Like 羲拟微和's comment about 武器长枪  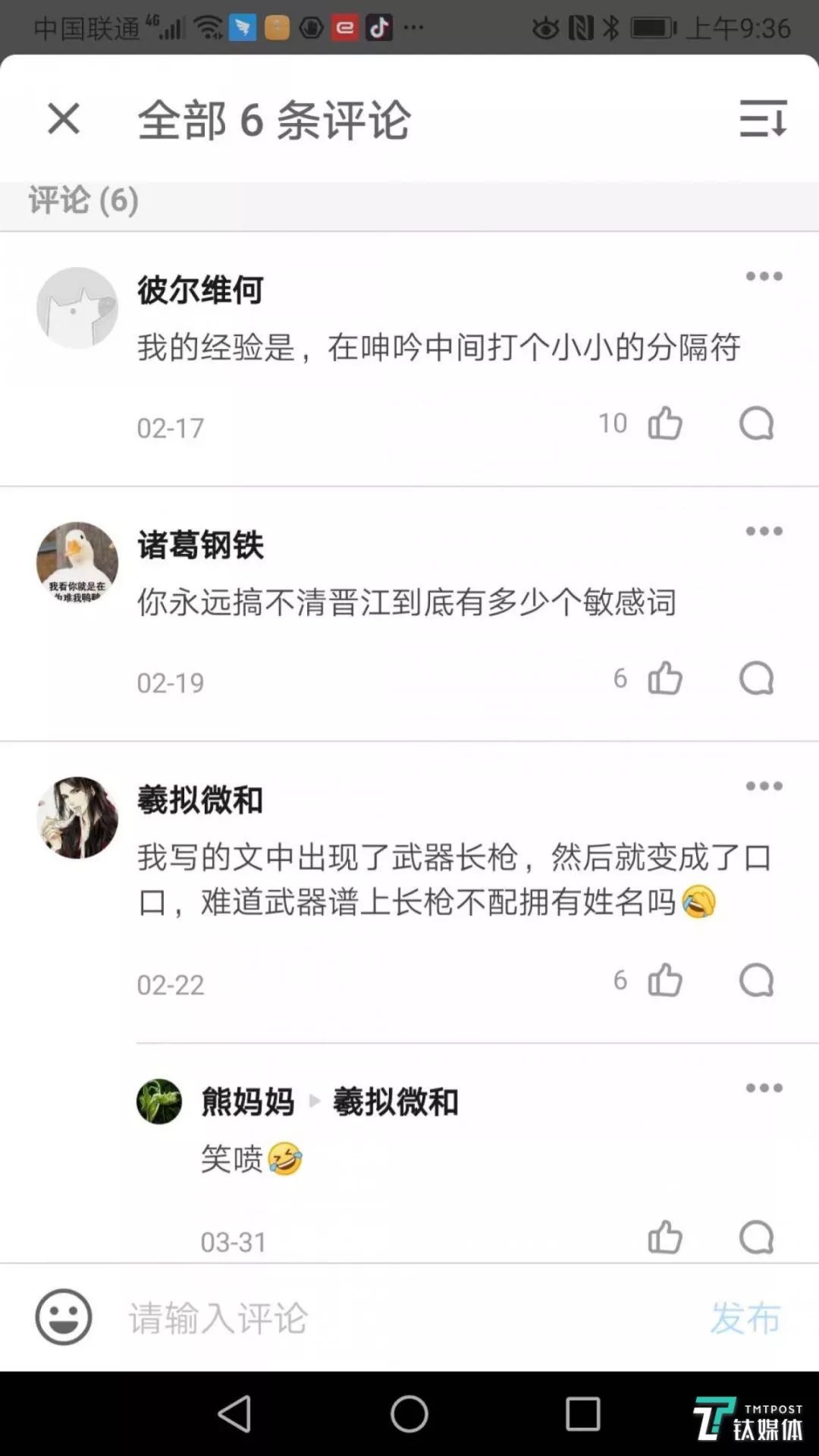coord(665,980)
